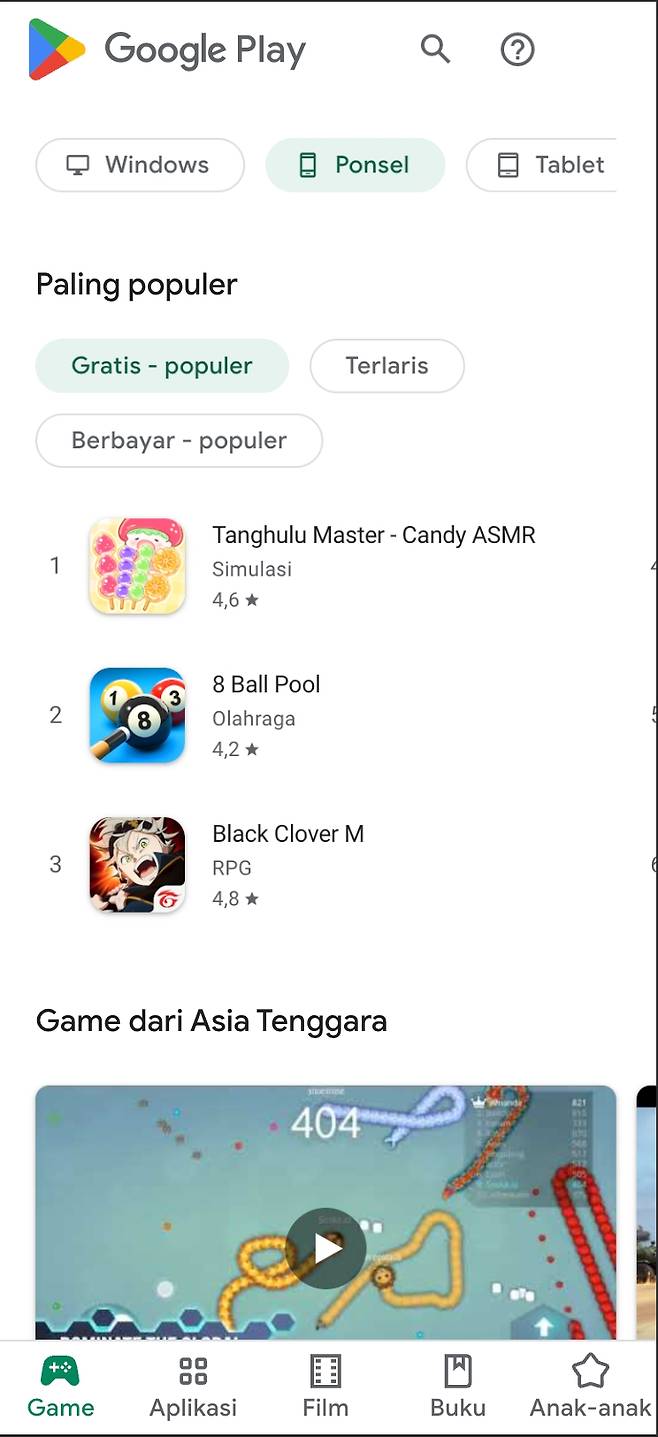Select the Ponsel device chip

355,165
